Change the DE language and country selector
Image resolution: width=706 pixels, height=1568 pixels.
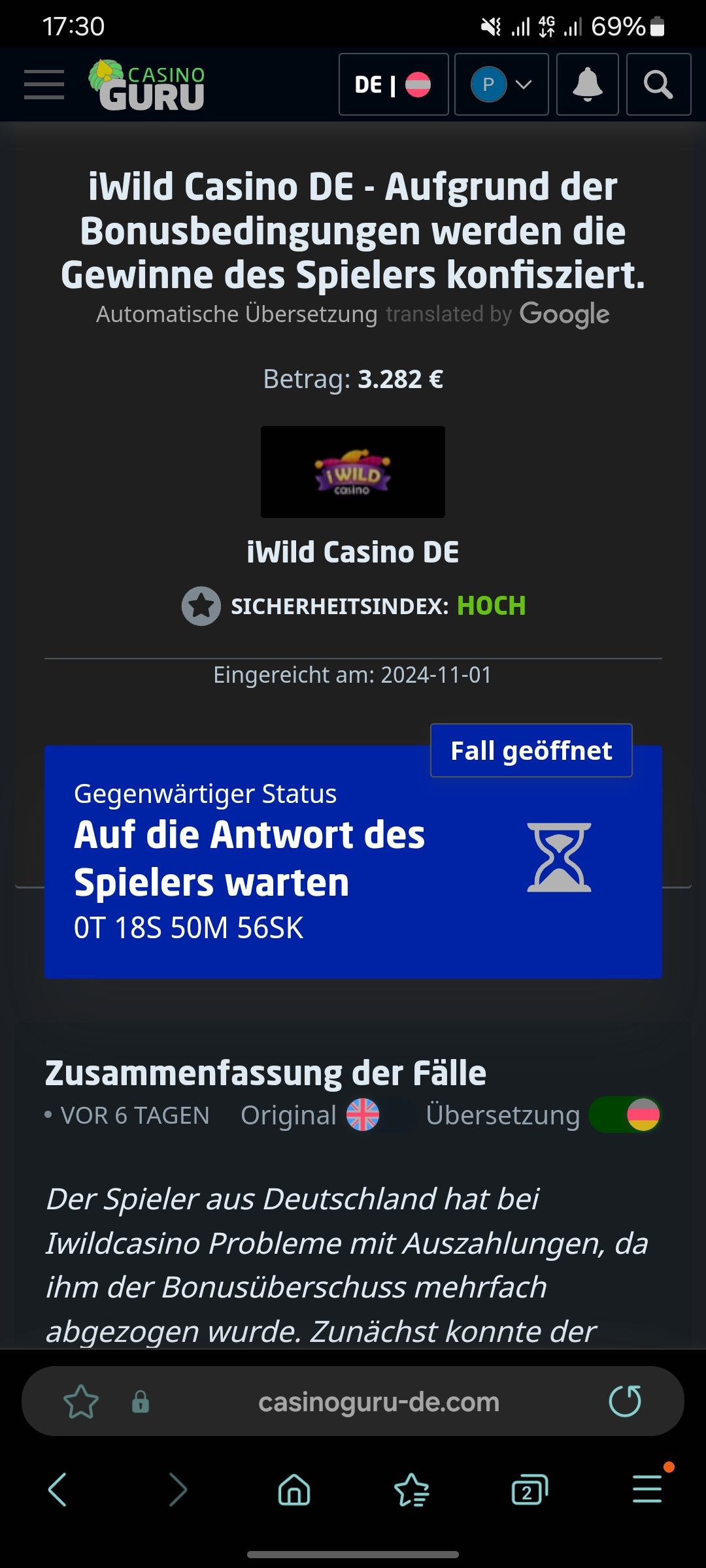[393, 85]
